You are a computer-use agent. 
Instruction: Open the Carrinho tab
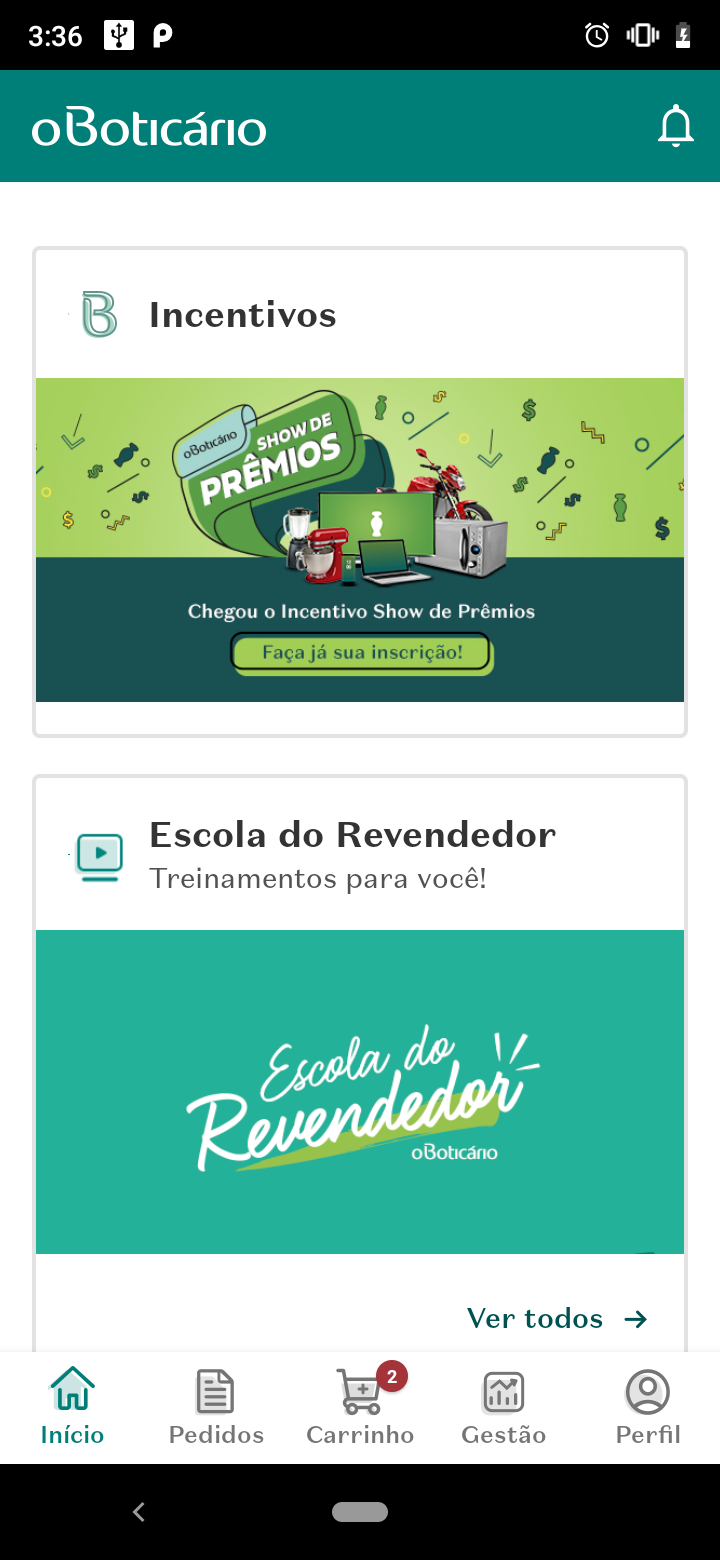pos(360,1408)
